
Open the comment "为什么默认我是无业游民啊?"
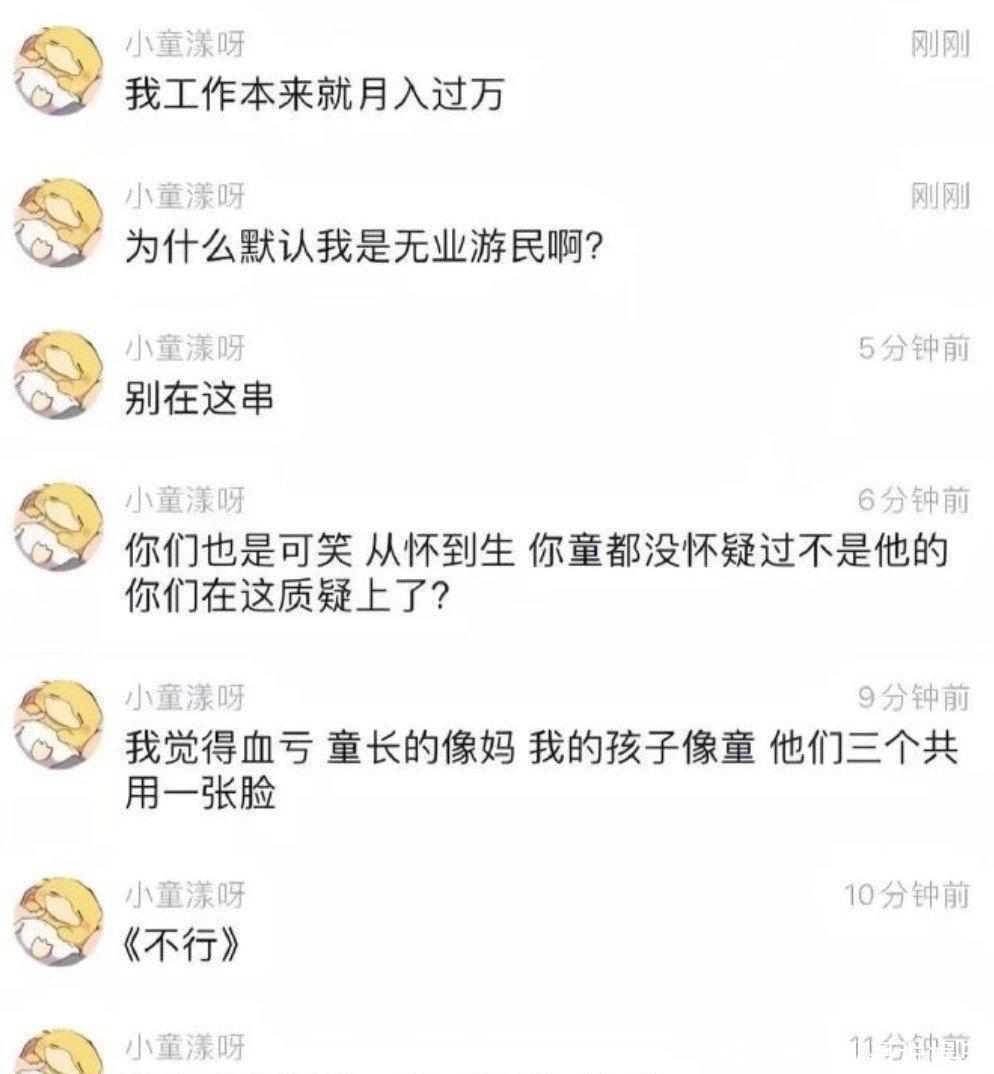[361, 247]
